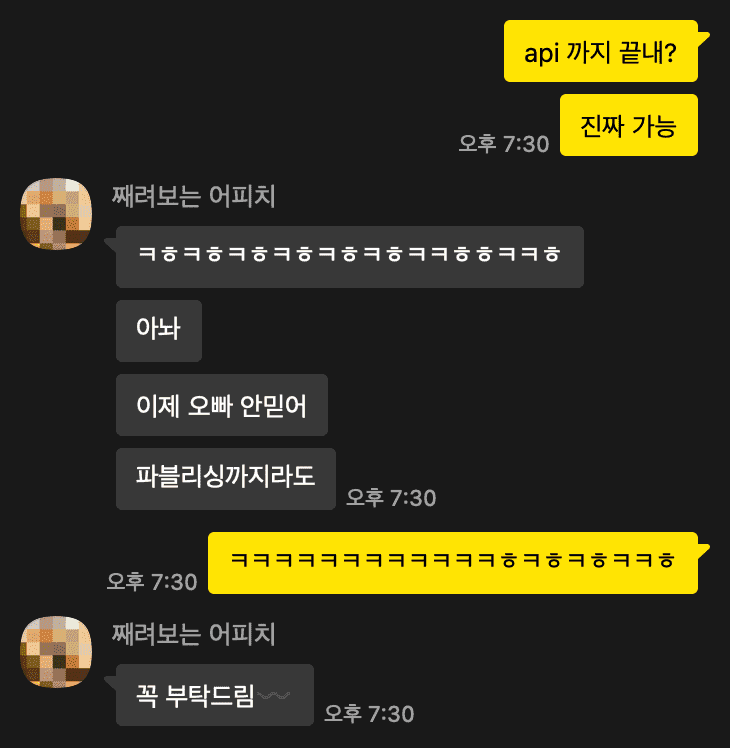Open 째려보는 어피치's profile picture beside 꼭 부탁드림
This screenshot has width=730, height=748.
coord(56,651)
